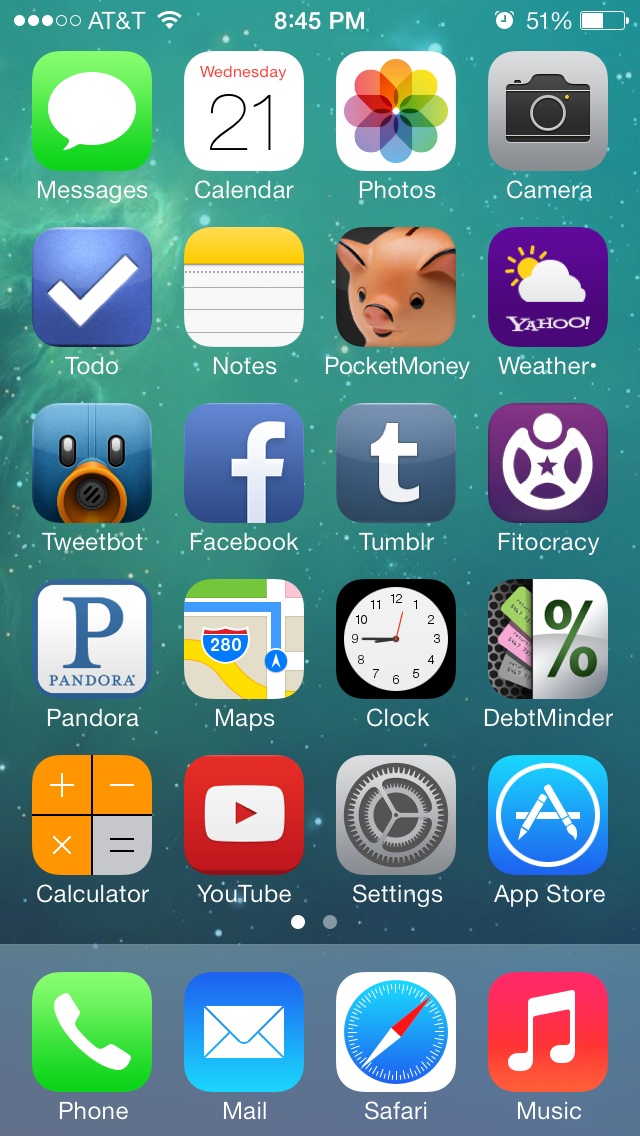Launch Tweetbot
The height and width of the screenshot is (1136, 640).
[x=92, y=463]
